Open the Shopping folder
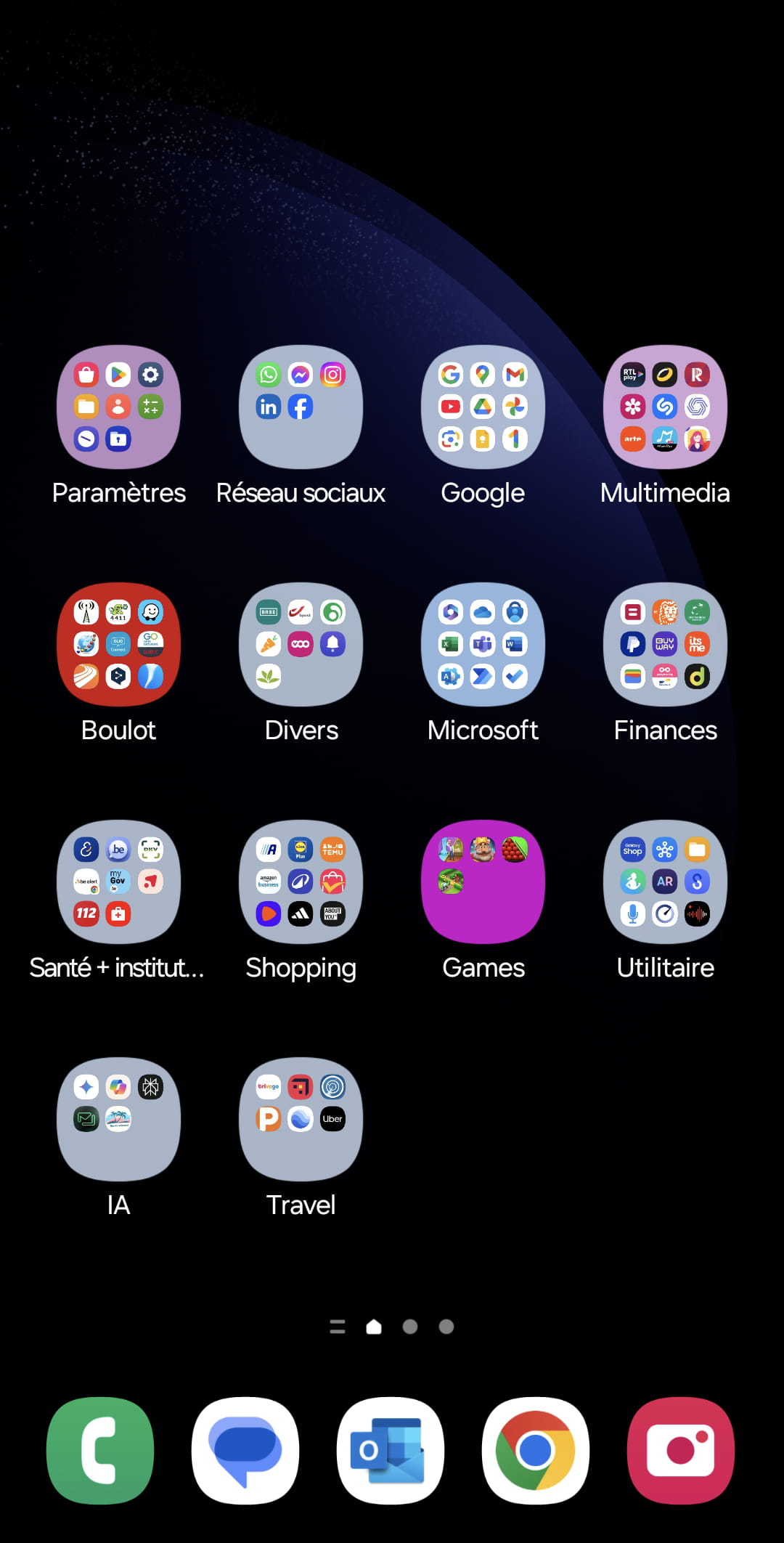The image size is (784, 1543). pyautogui.click(x=301, y=882)
